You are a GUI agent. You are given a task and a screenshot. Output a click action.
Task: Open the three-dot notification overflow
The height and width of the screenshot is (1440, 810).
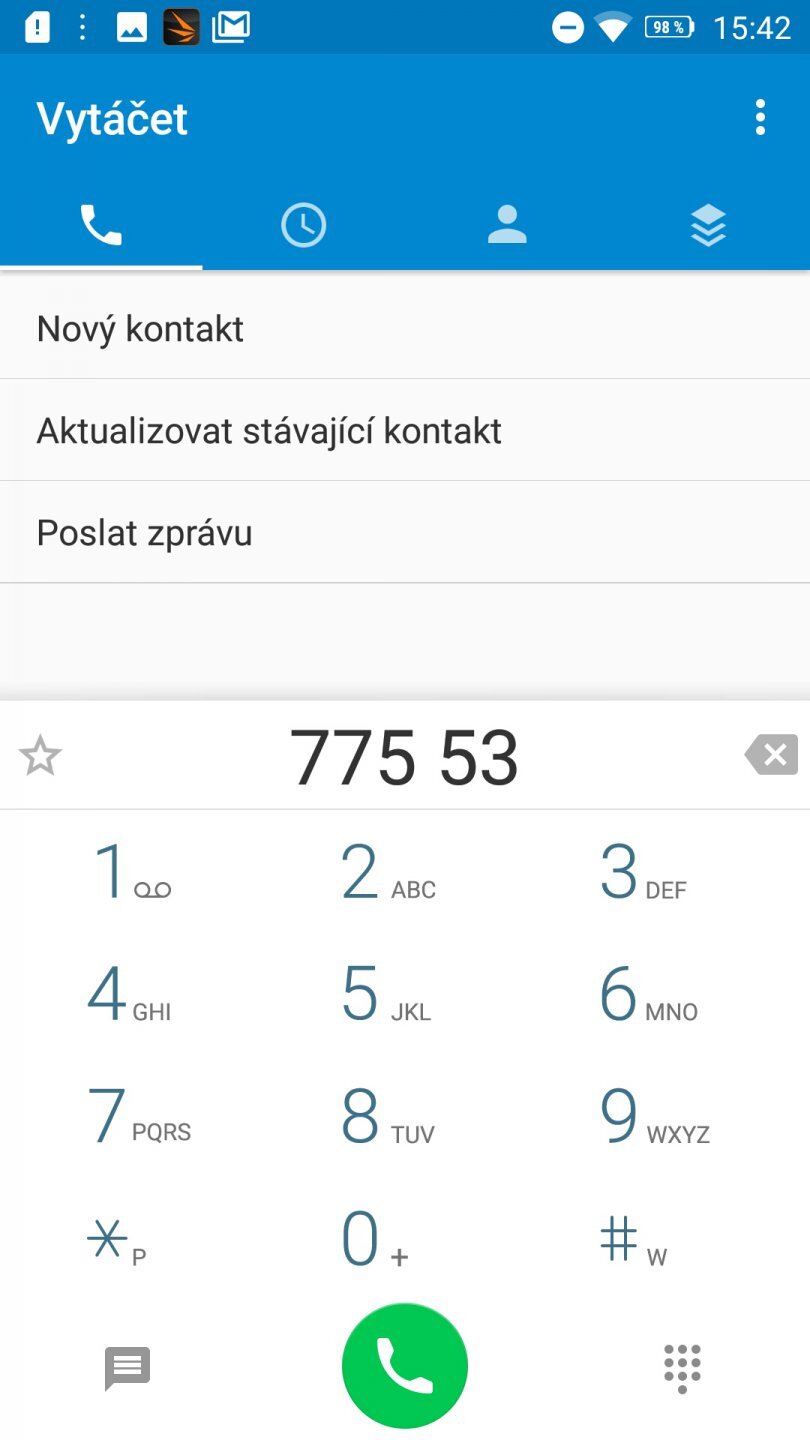[82, 27]
